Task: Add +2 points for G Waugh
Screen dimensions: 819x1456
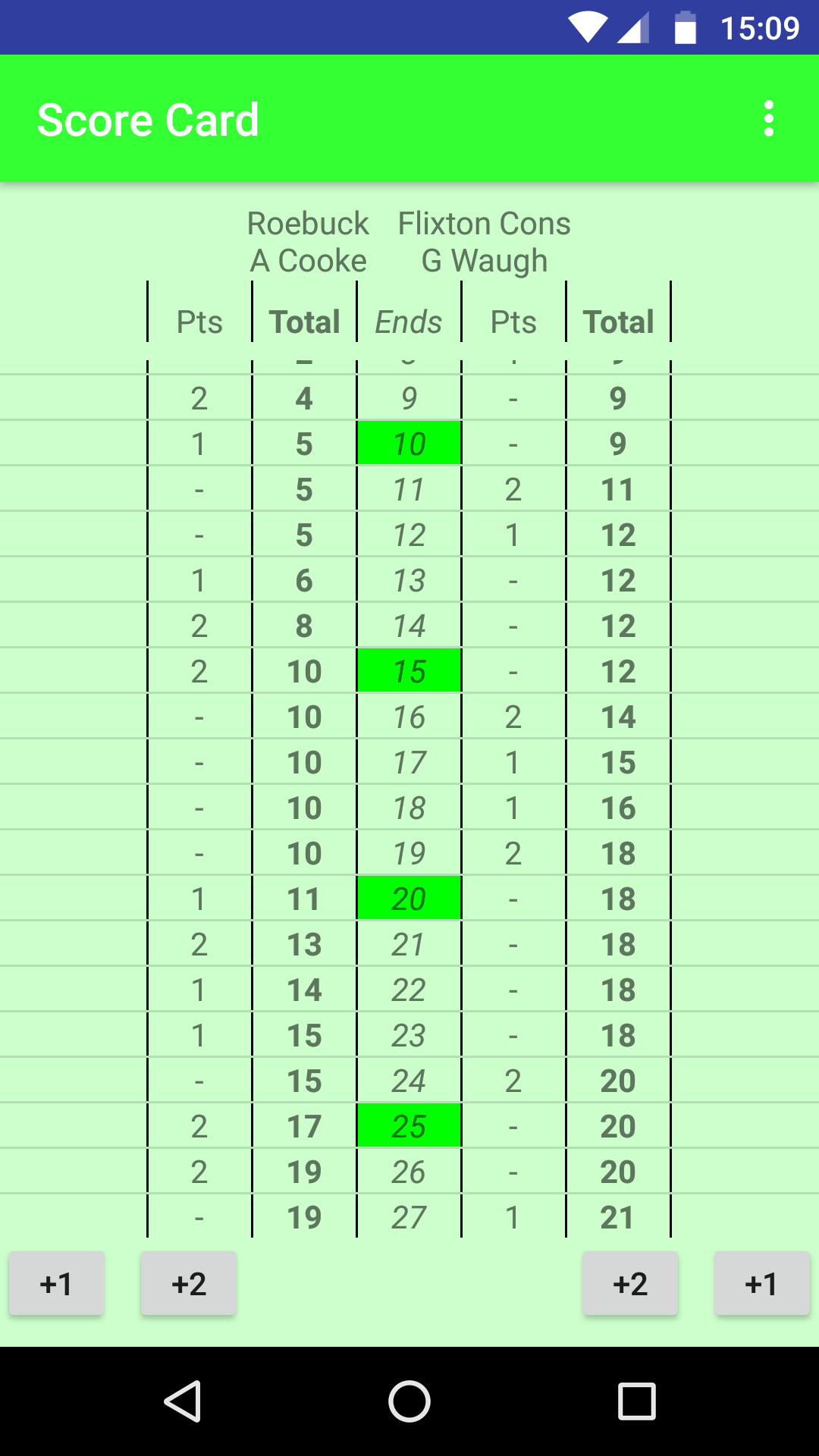Action: (630, 1284)
